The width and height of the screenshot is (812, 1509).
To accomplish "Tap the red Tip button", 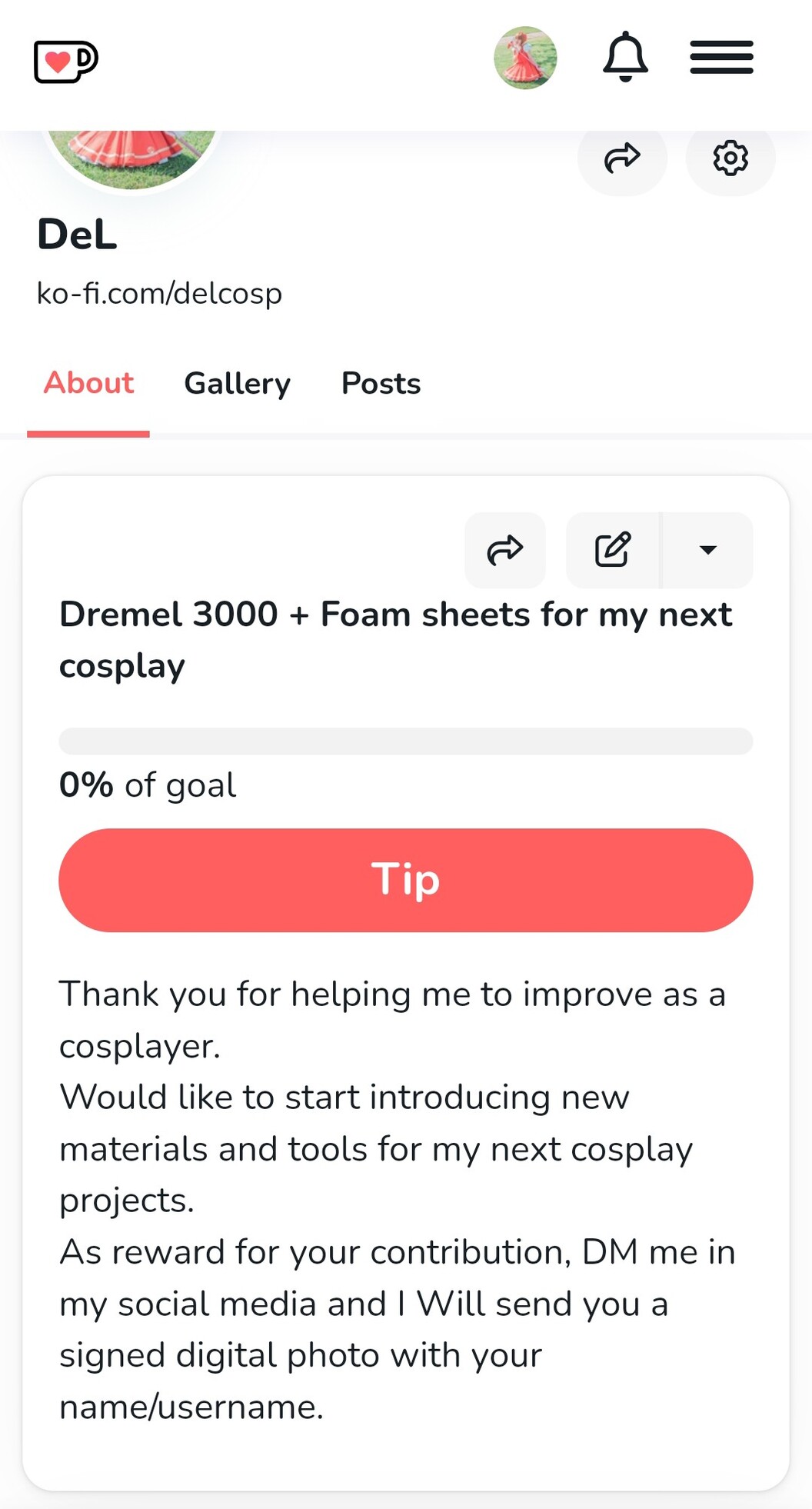I will [x=406, y=880].
